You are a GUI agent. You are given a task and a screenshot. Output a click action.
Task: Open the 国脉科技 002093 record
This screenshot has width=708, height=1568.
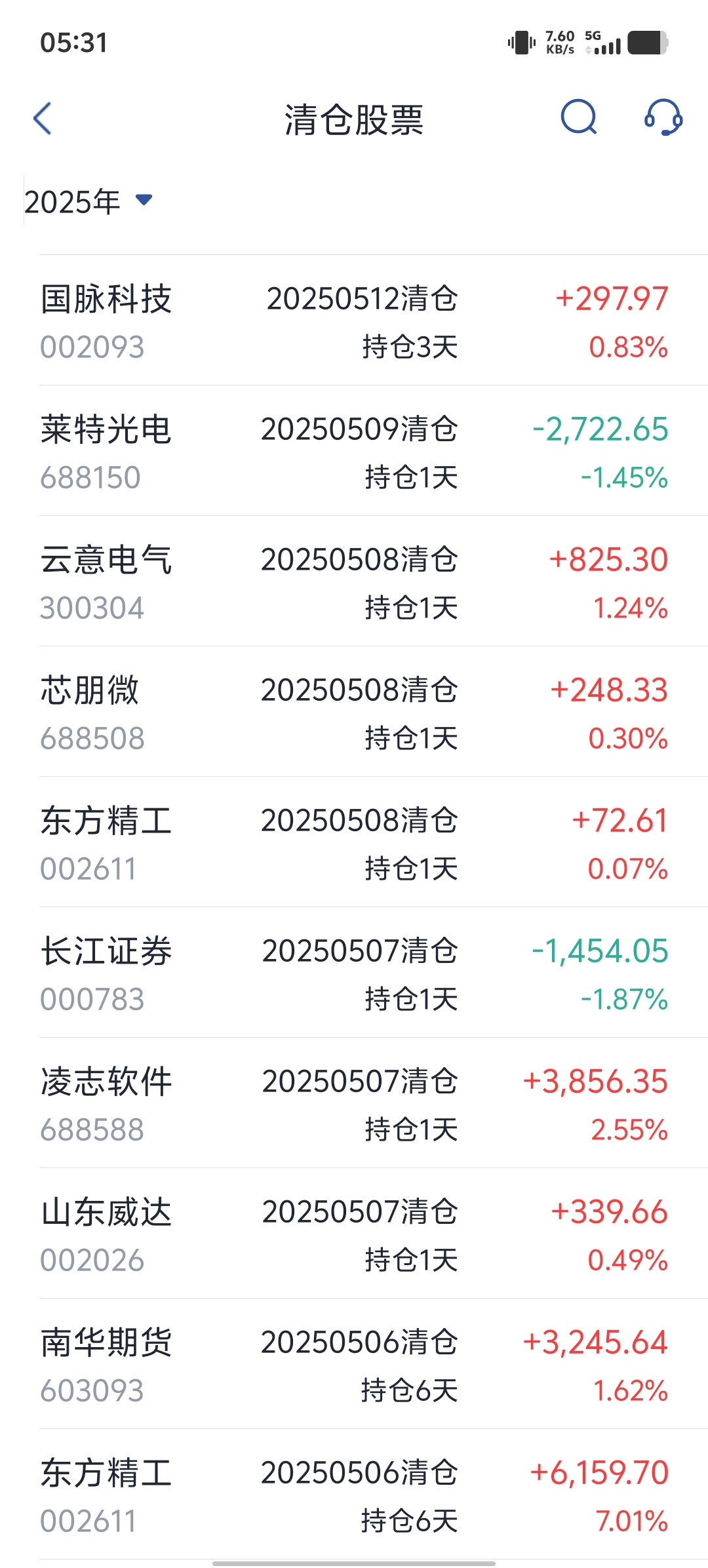pyautogui.click(x=354, y=321)
